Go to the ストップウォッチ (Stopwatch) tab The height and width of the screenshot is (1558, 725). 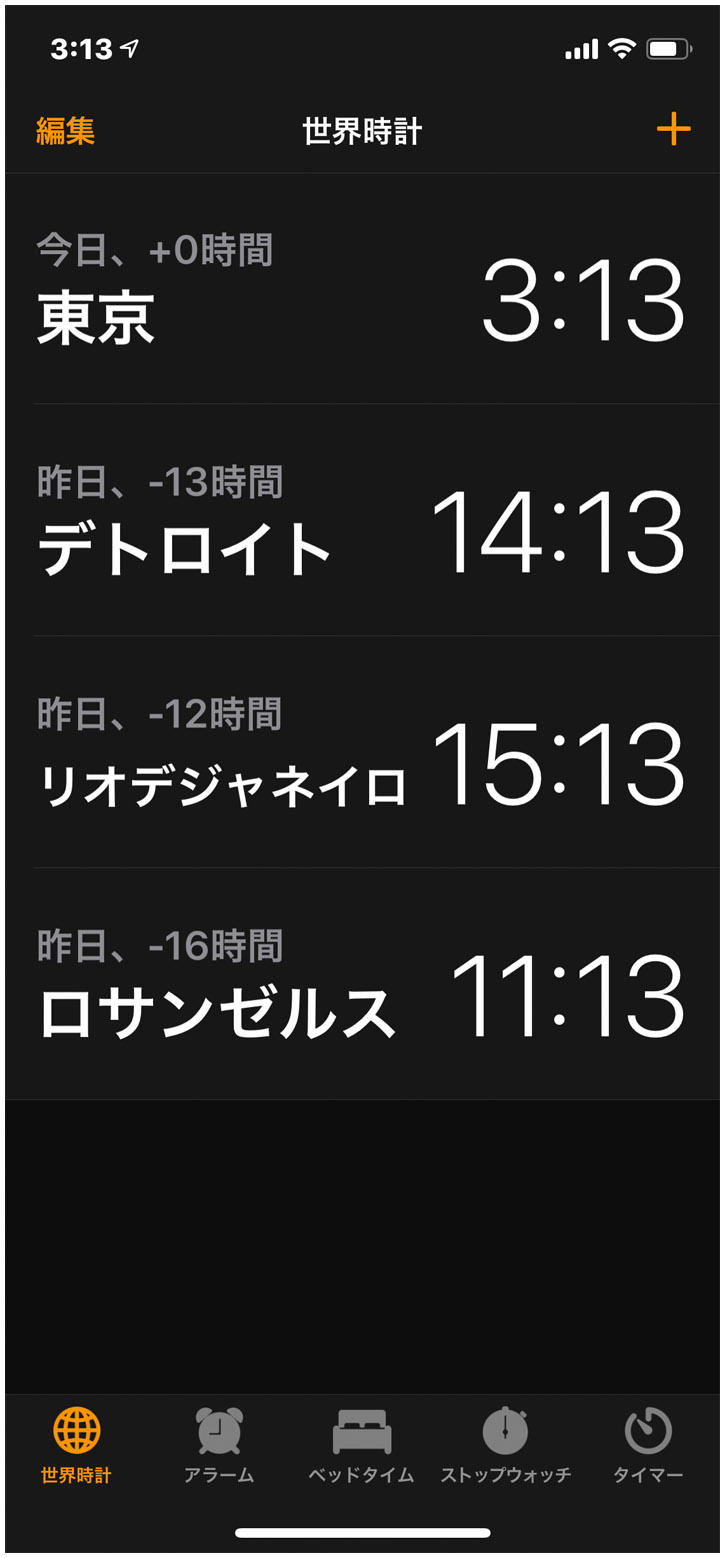point(505,1444)
